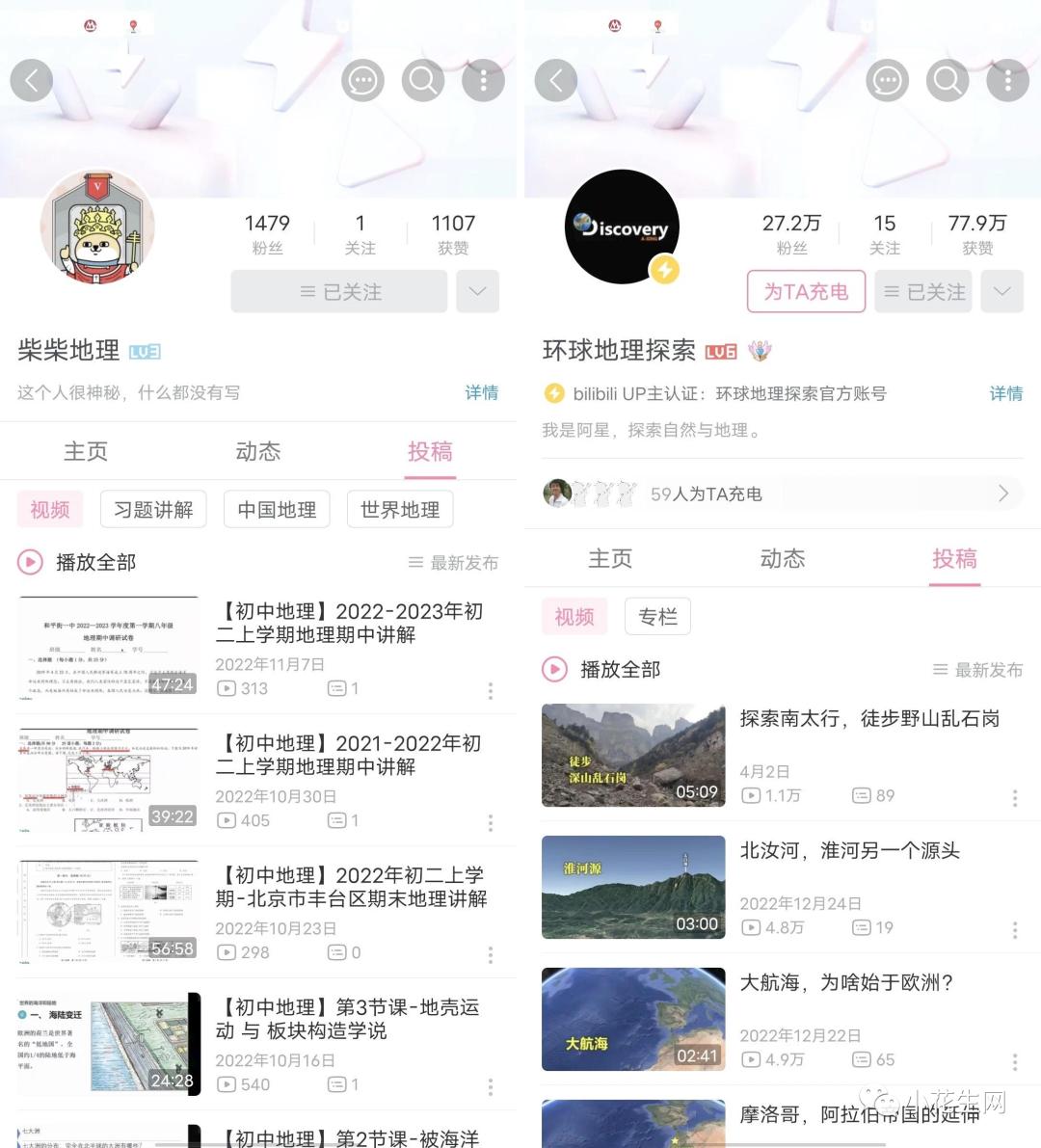
Task: Open video 北汝河，淮河另一个源头
Action: pyautogui.click(x=848, y=851)
